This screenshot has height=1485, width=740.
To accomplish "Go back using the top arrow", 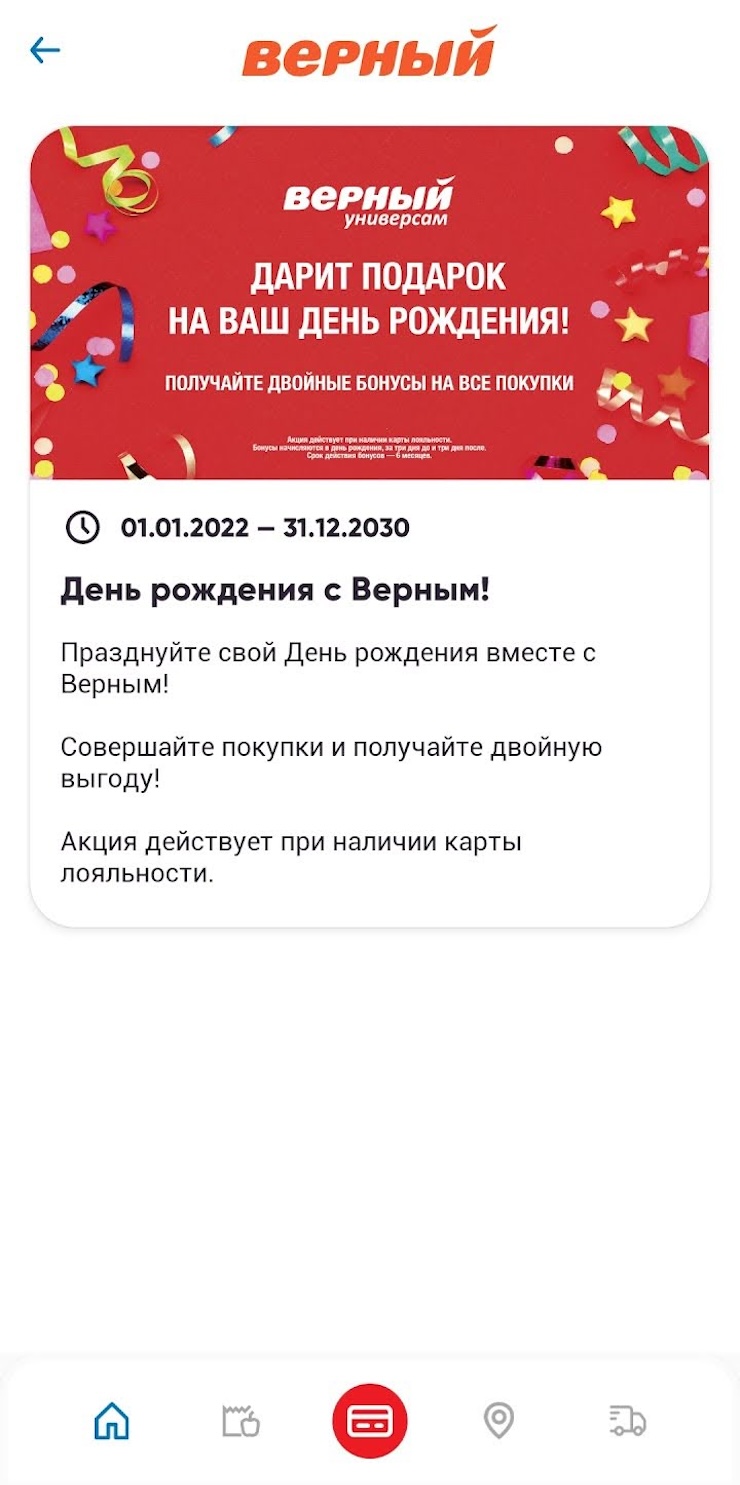I will 46,50.
